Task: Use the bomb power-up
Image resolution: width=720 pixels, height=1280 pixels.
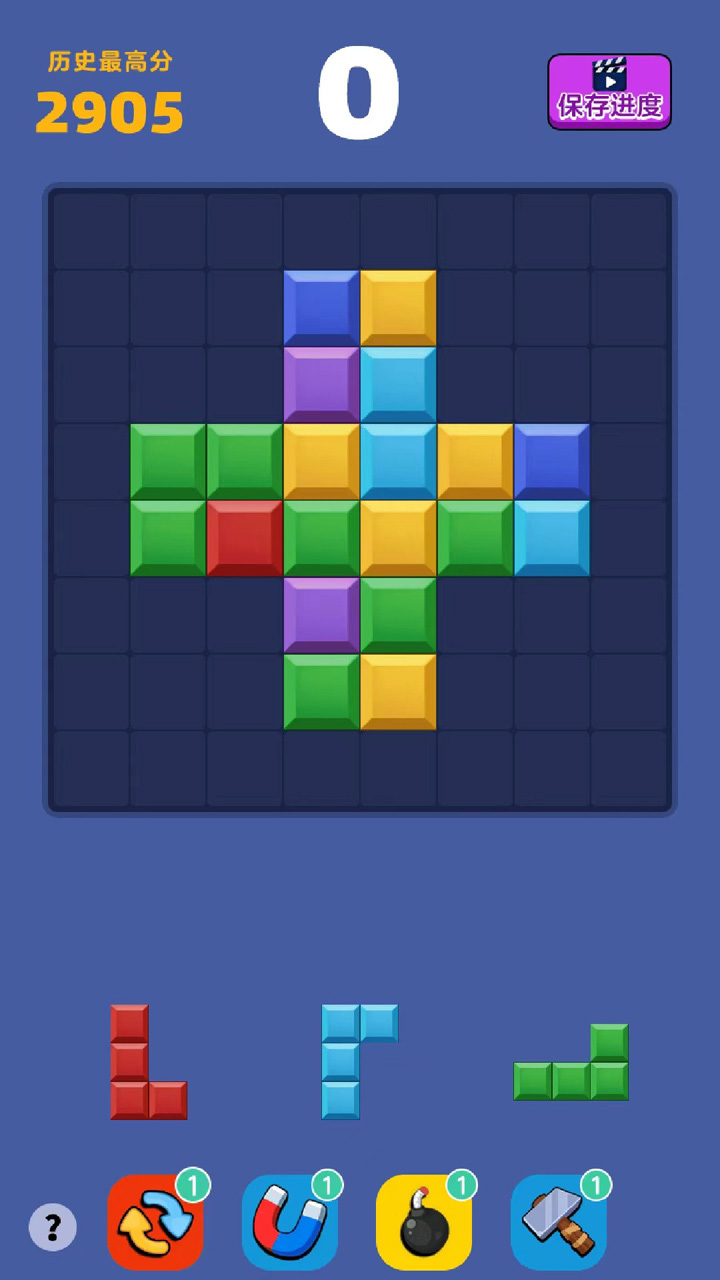Action: [423, 1222]
